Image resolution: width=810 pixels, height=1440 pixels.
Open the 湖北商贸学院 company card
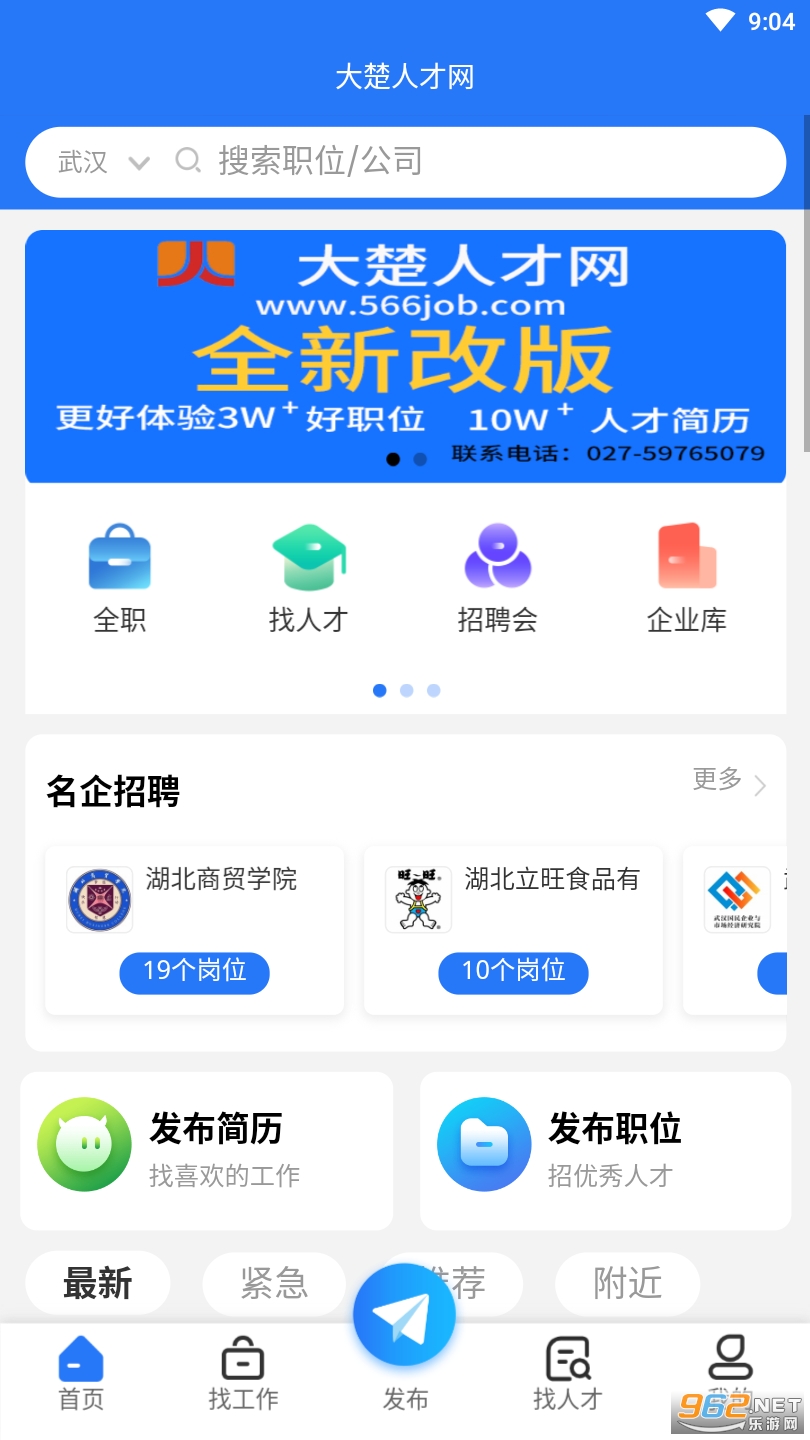195,930
